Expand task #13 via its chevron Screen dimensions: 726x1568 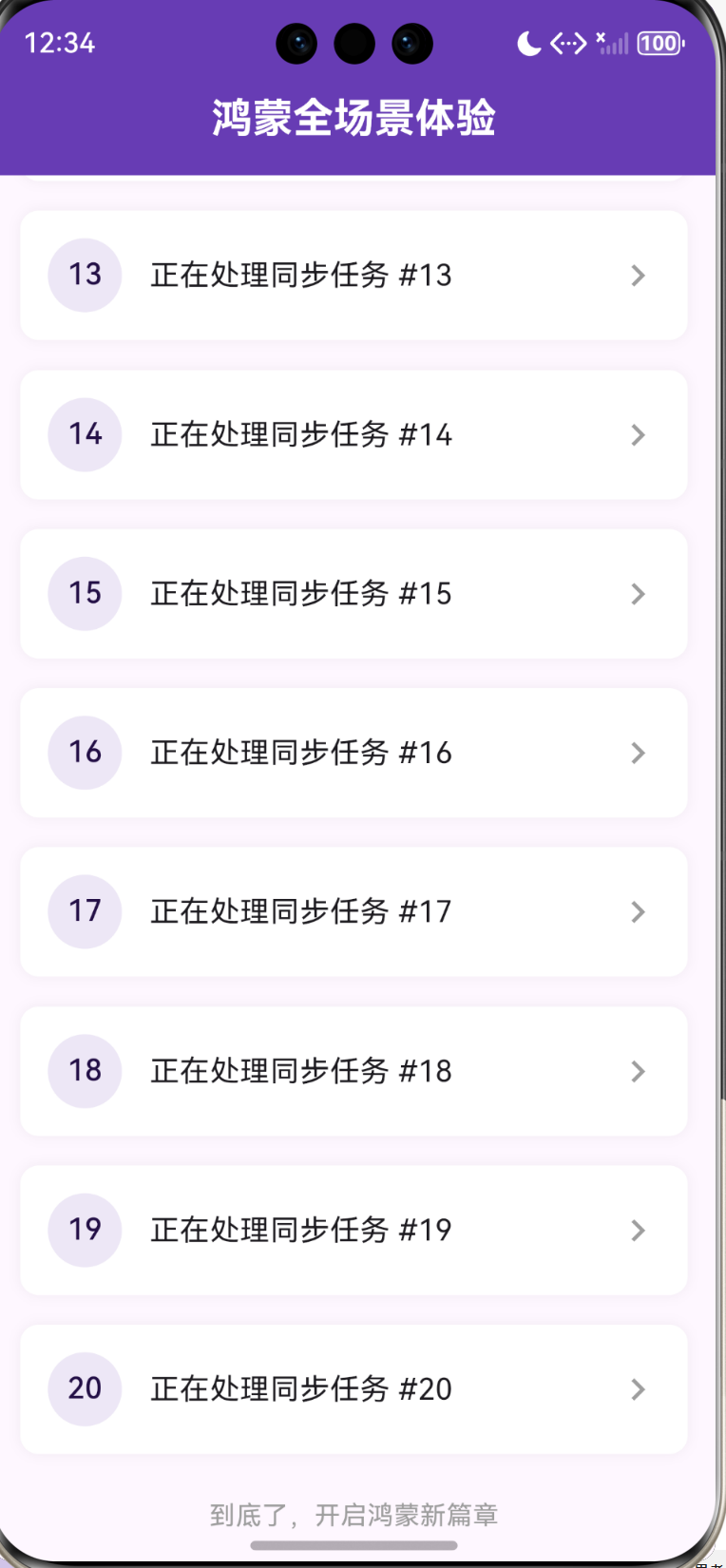[638, 276]
